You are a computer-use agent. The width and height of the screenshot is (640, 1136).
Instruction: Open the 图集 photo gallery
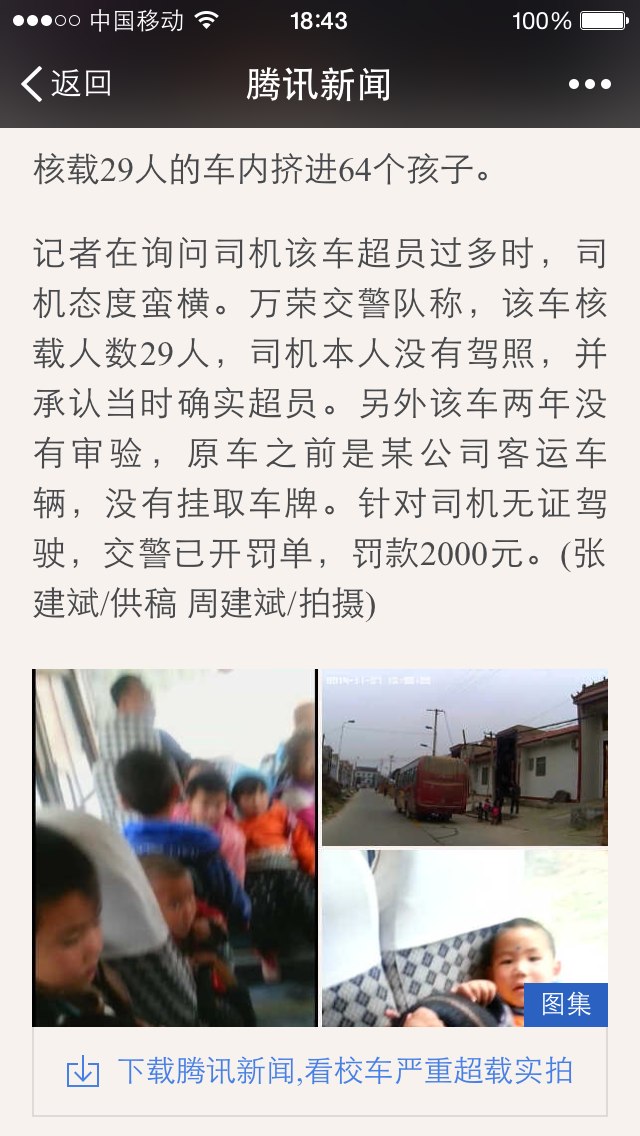tap(565, 1004)
